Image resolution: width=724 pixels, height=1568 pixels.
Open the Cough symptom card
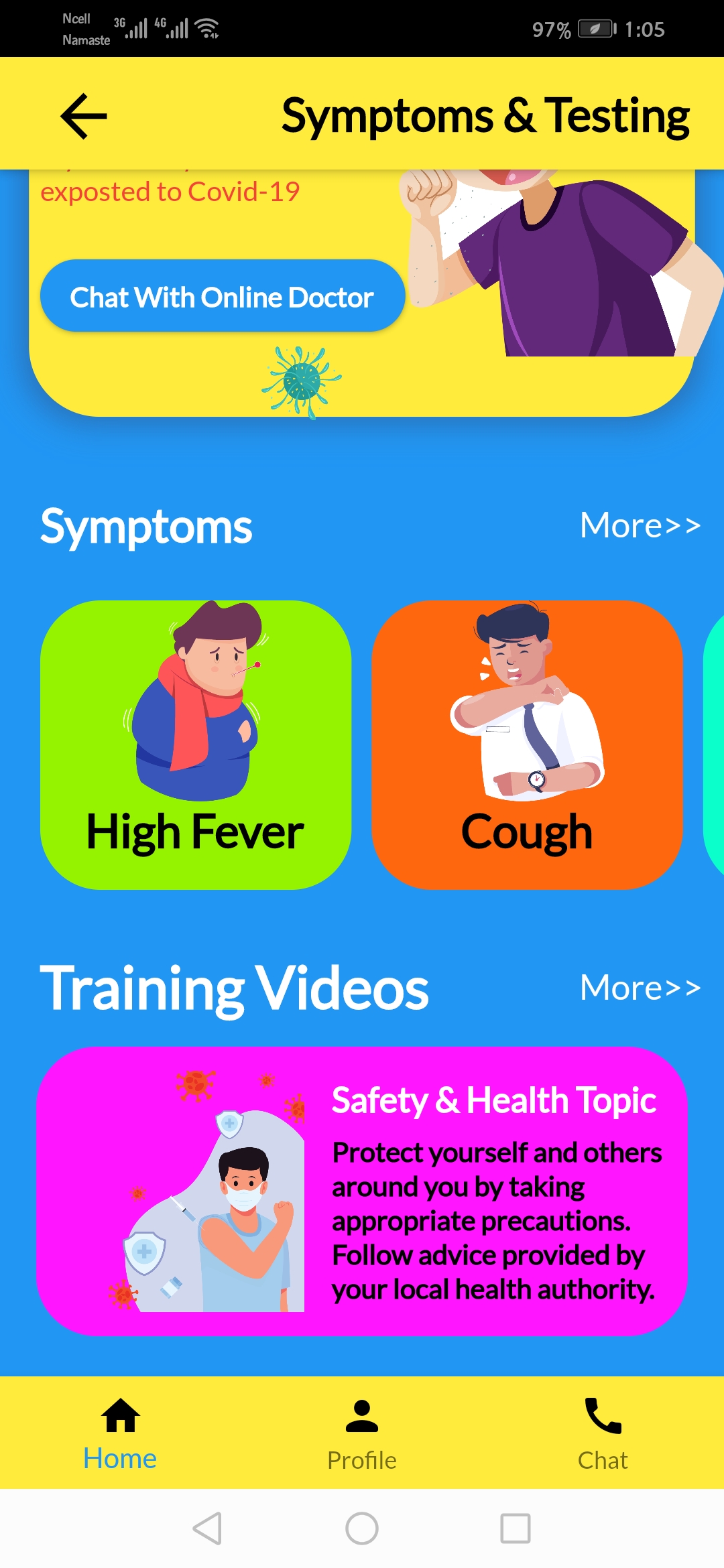pos(527,744)
